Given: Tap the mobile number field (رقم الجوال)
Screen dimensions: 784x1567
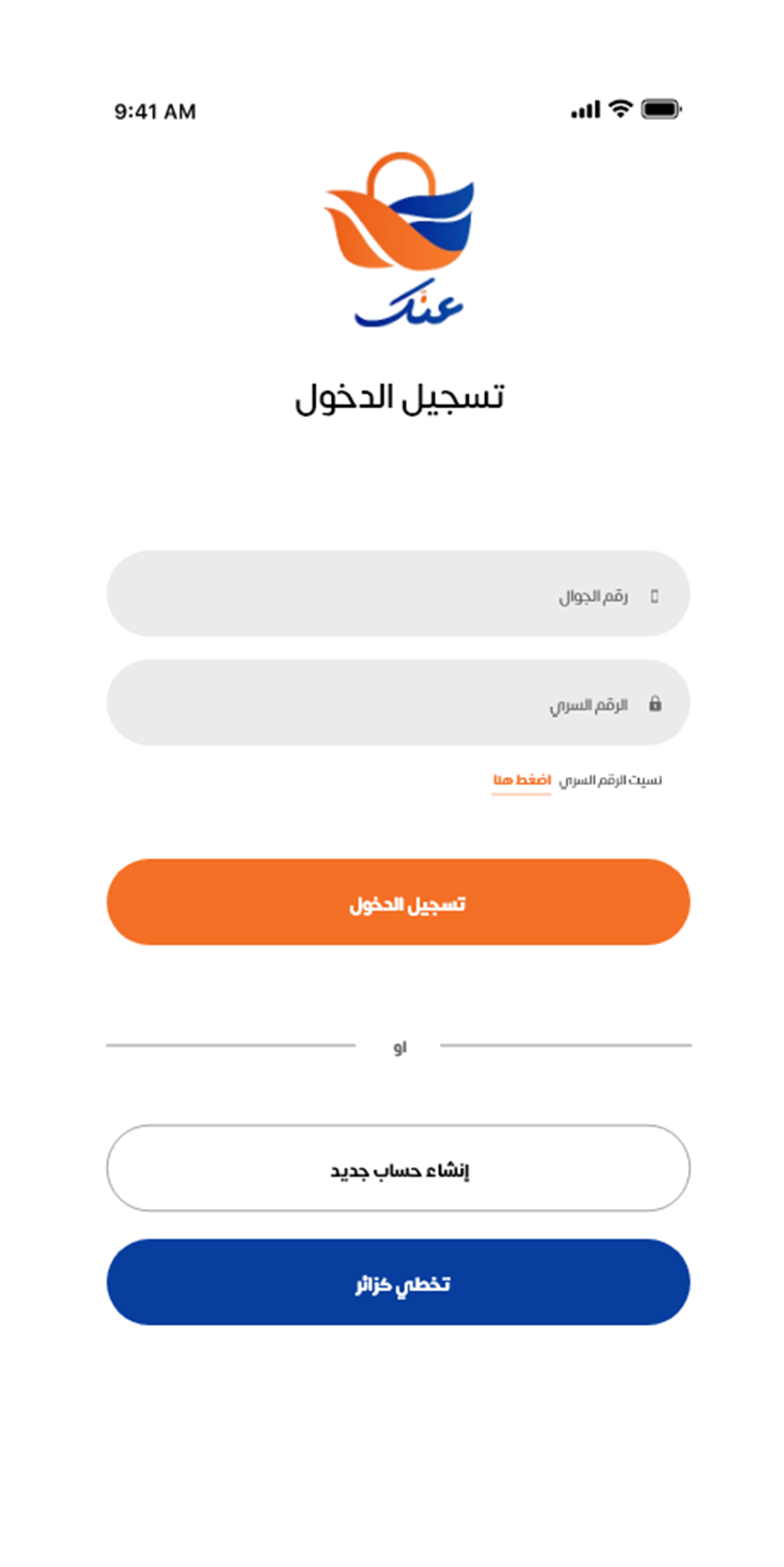Looking at the screenshot, I should coord(397,594).
